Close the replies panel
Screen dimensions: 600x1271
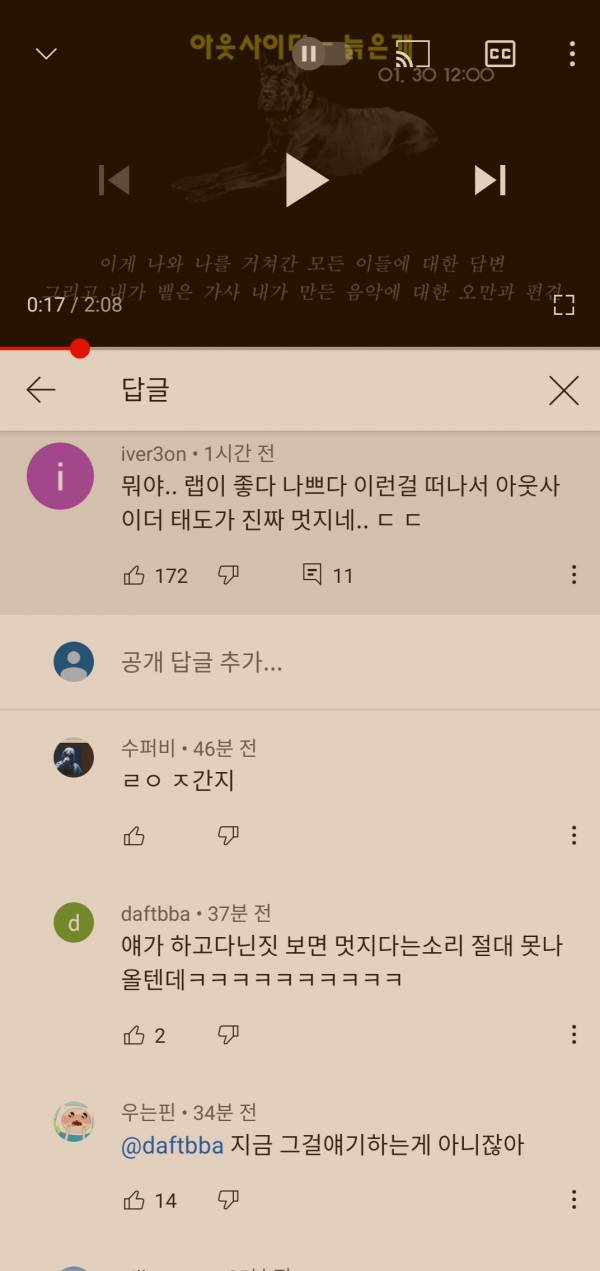click(x=564, y=391)
